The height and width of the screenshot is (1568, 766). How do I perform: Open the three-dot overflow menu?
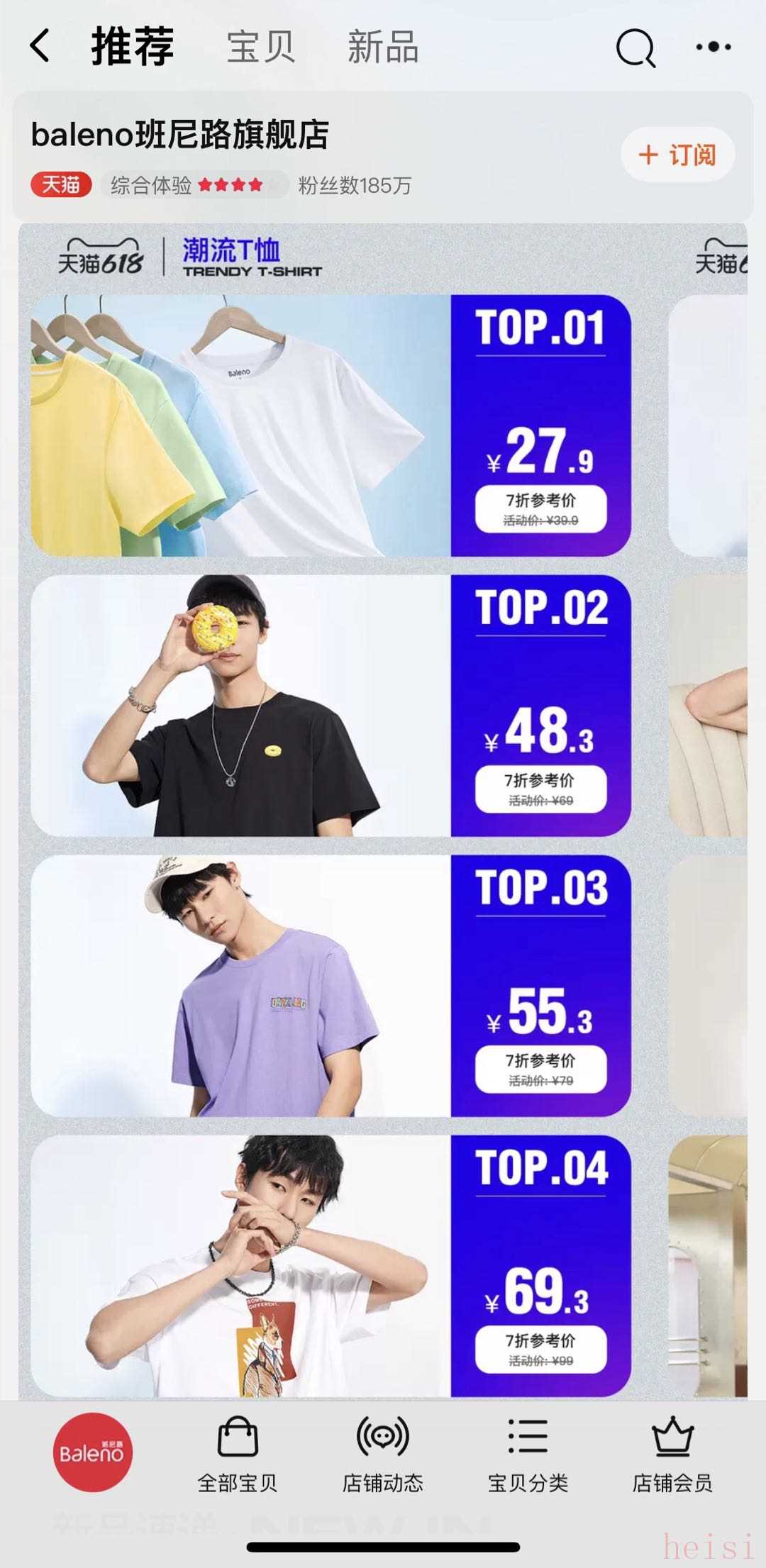pos(713,47)
